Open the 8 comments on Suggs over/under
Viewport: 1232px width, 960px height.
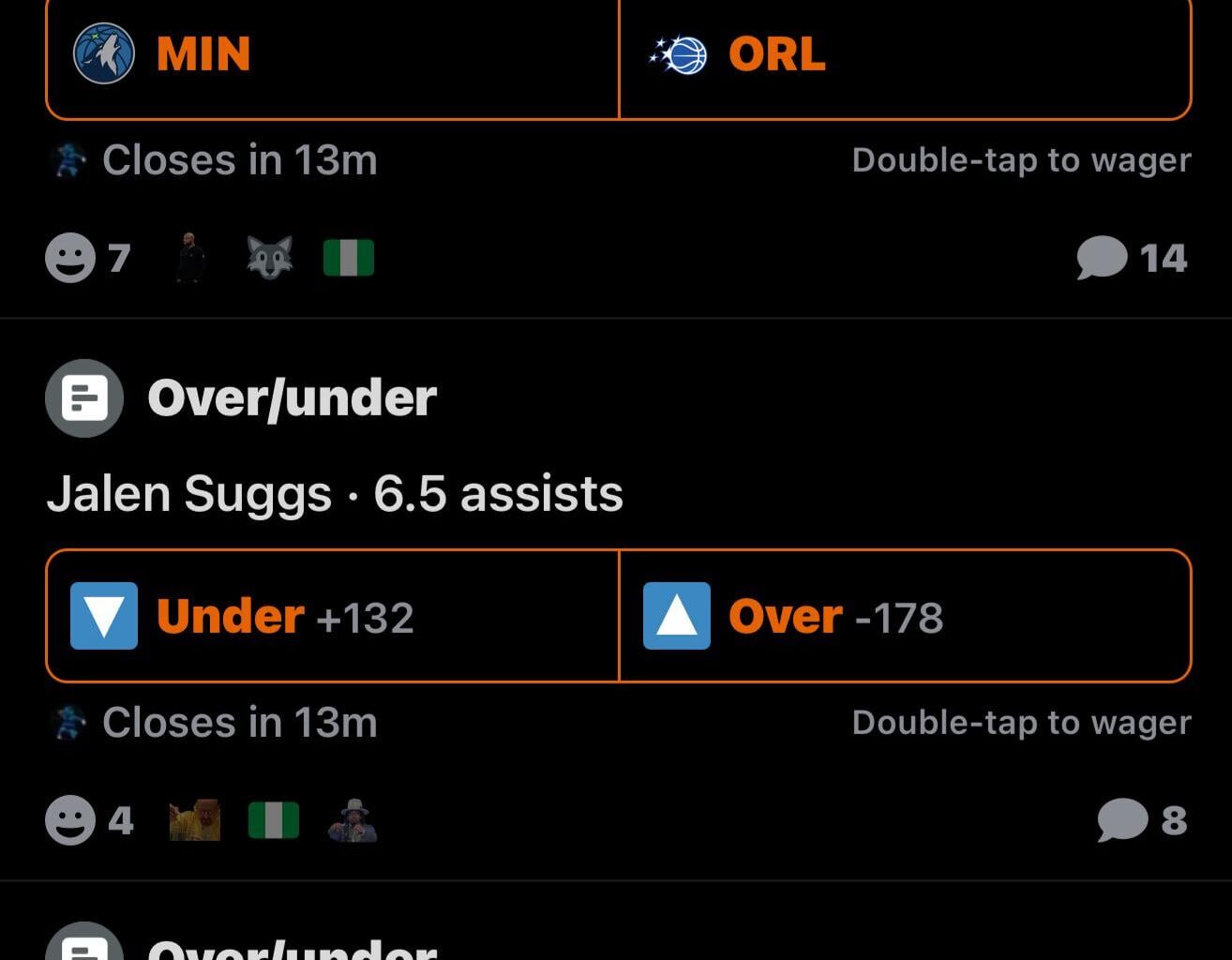(1141, 820)
